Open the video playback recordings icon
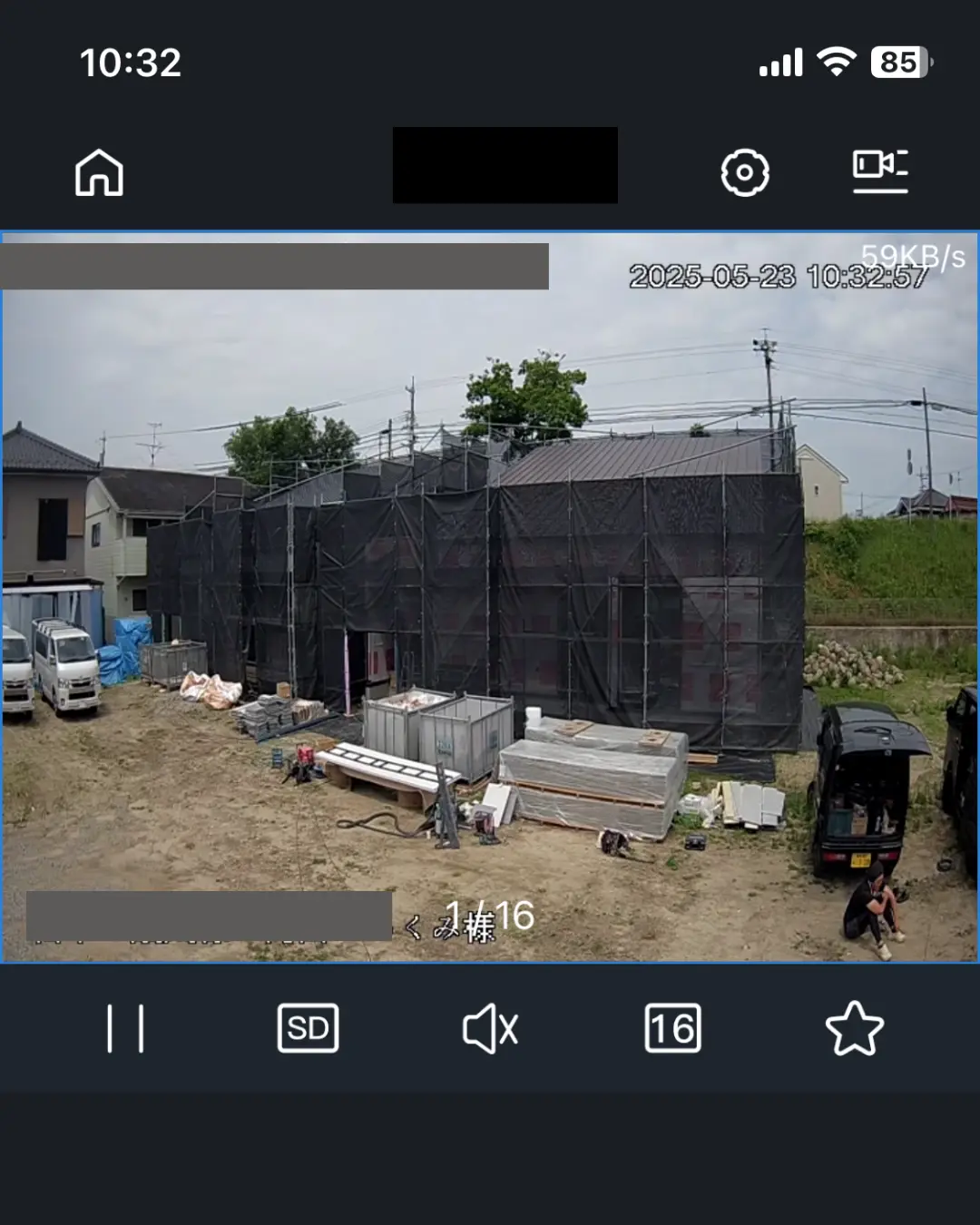 pos(879,171)
